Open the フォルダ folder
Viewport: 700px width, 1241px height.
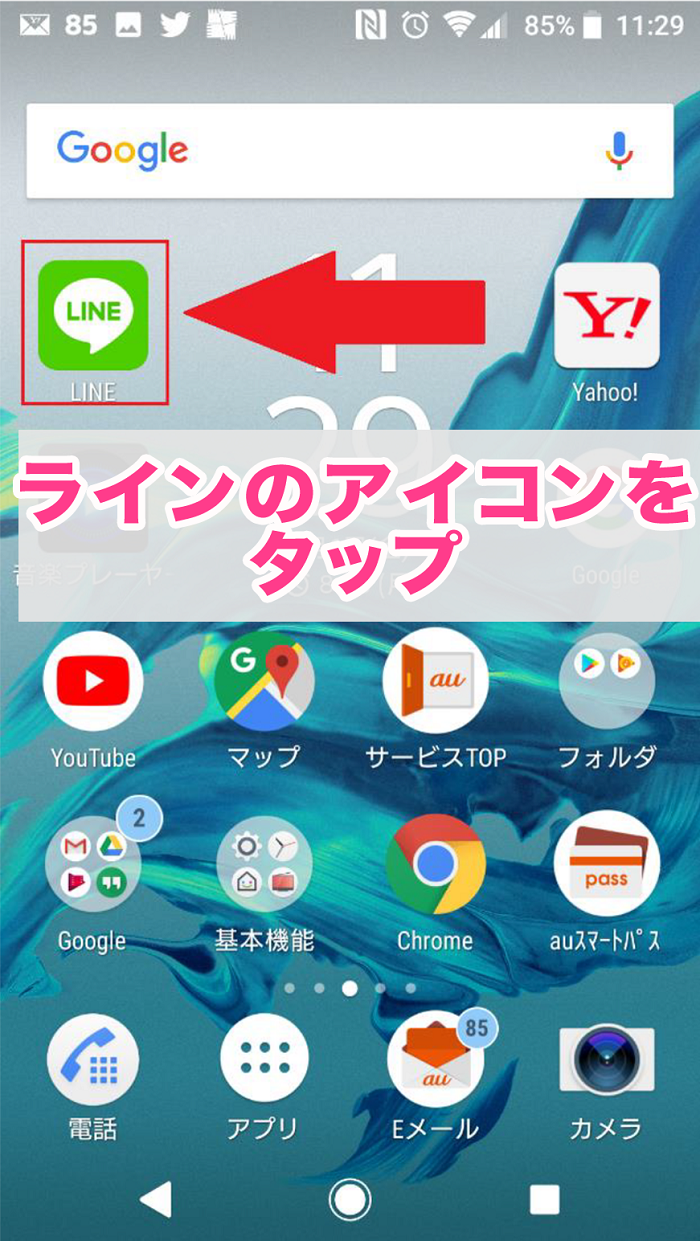coord(606,681)
